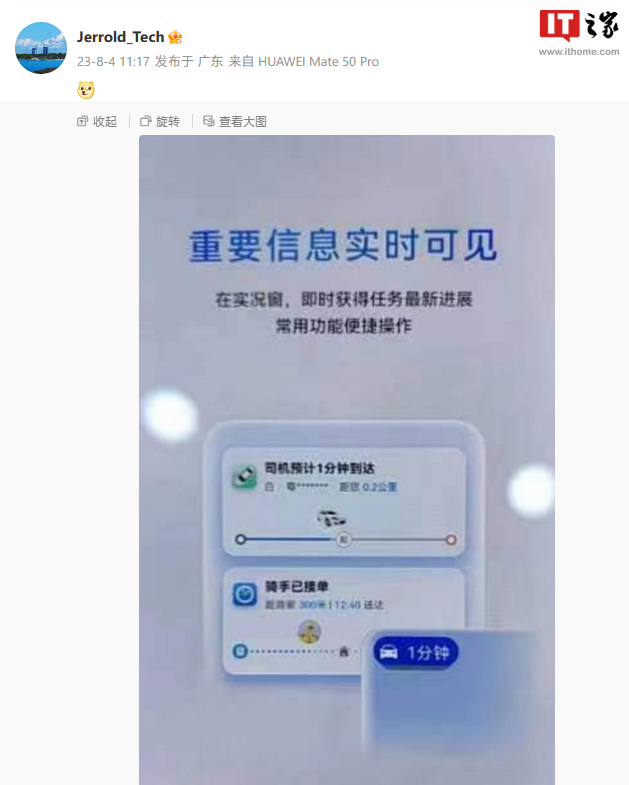The image size is (629, 785).
Task: Tap the expanded post image
Action: tap(346, 460)
